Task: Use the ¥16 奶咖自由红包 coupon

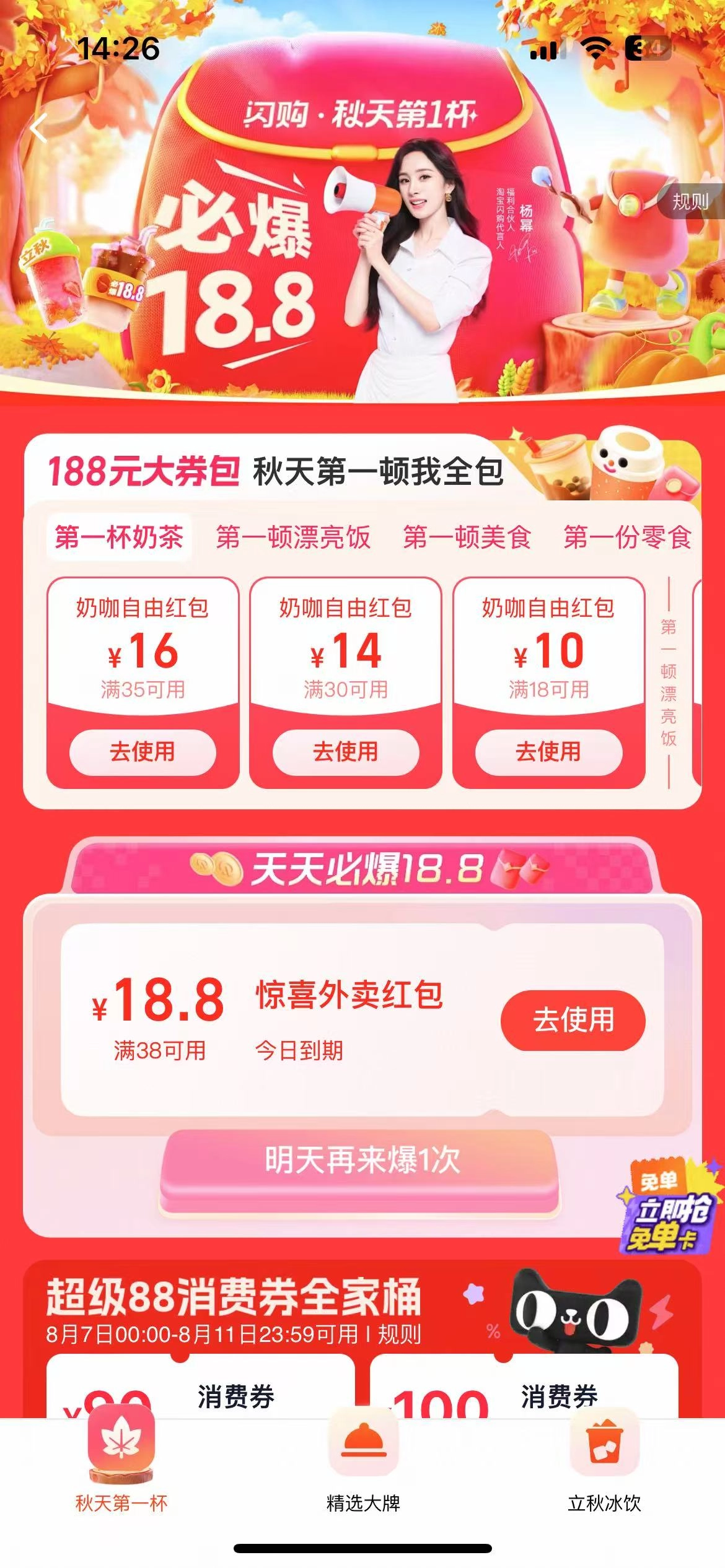Action: (x=143, y=752)
